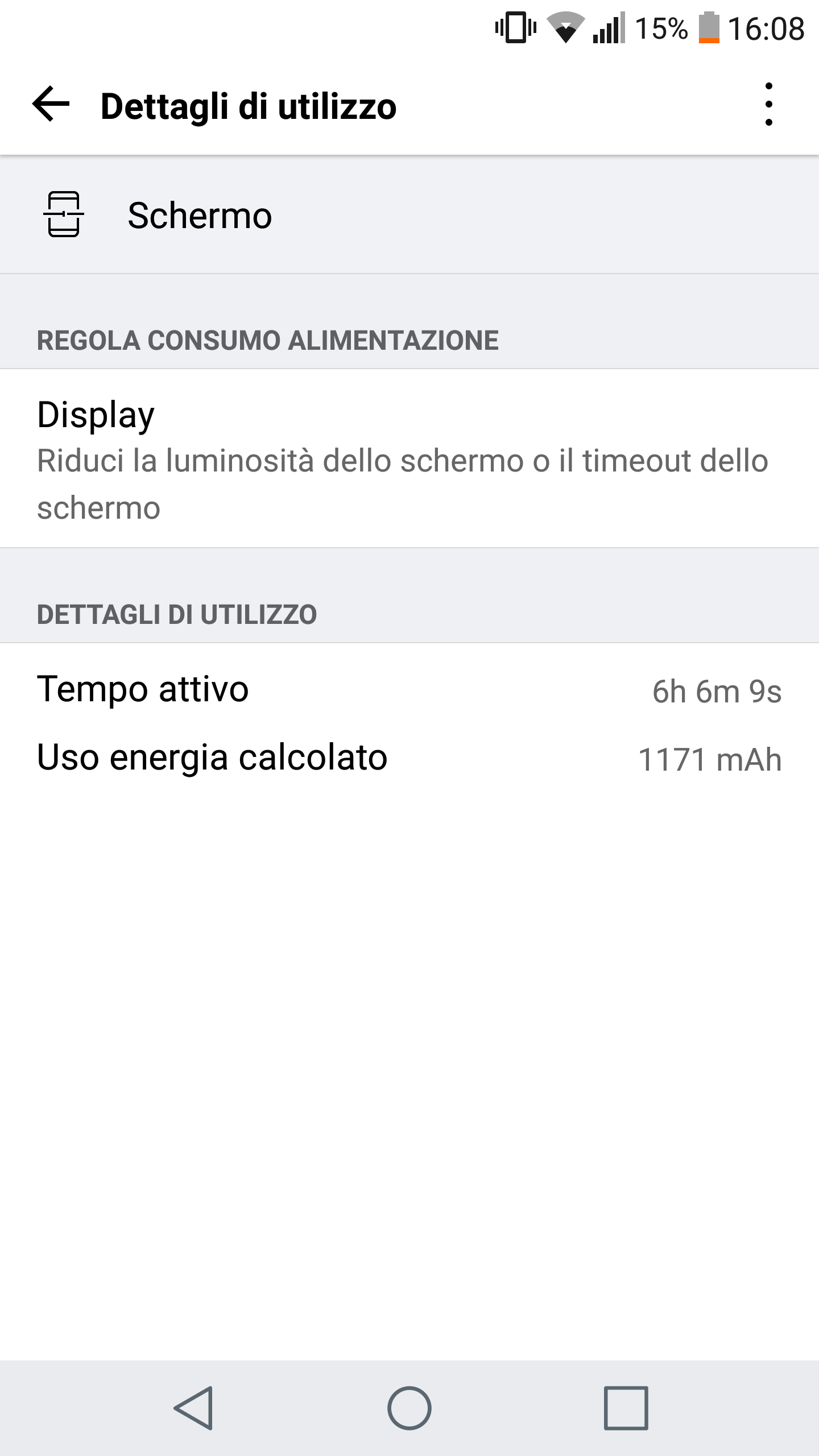Open the Display settings row
Image resolution: width=819 pixels, height=1456 pixels.
pyautogui.click(x=409, y=458)
